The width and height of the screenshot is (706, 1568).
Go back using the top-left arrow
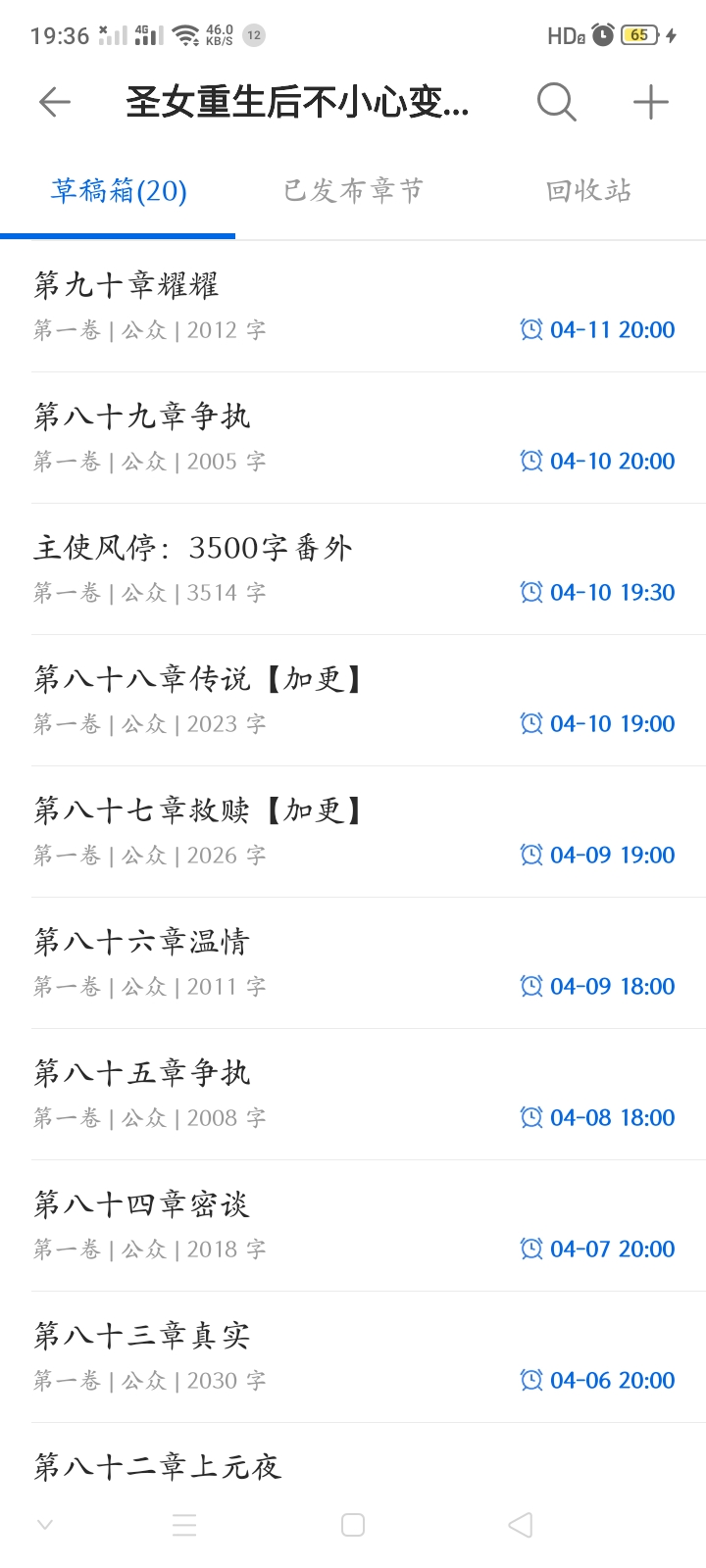click(x=55, y=102)
